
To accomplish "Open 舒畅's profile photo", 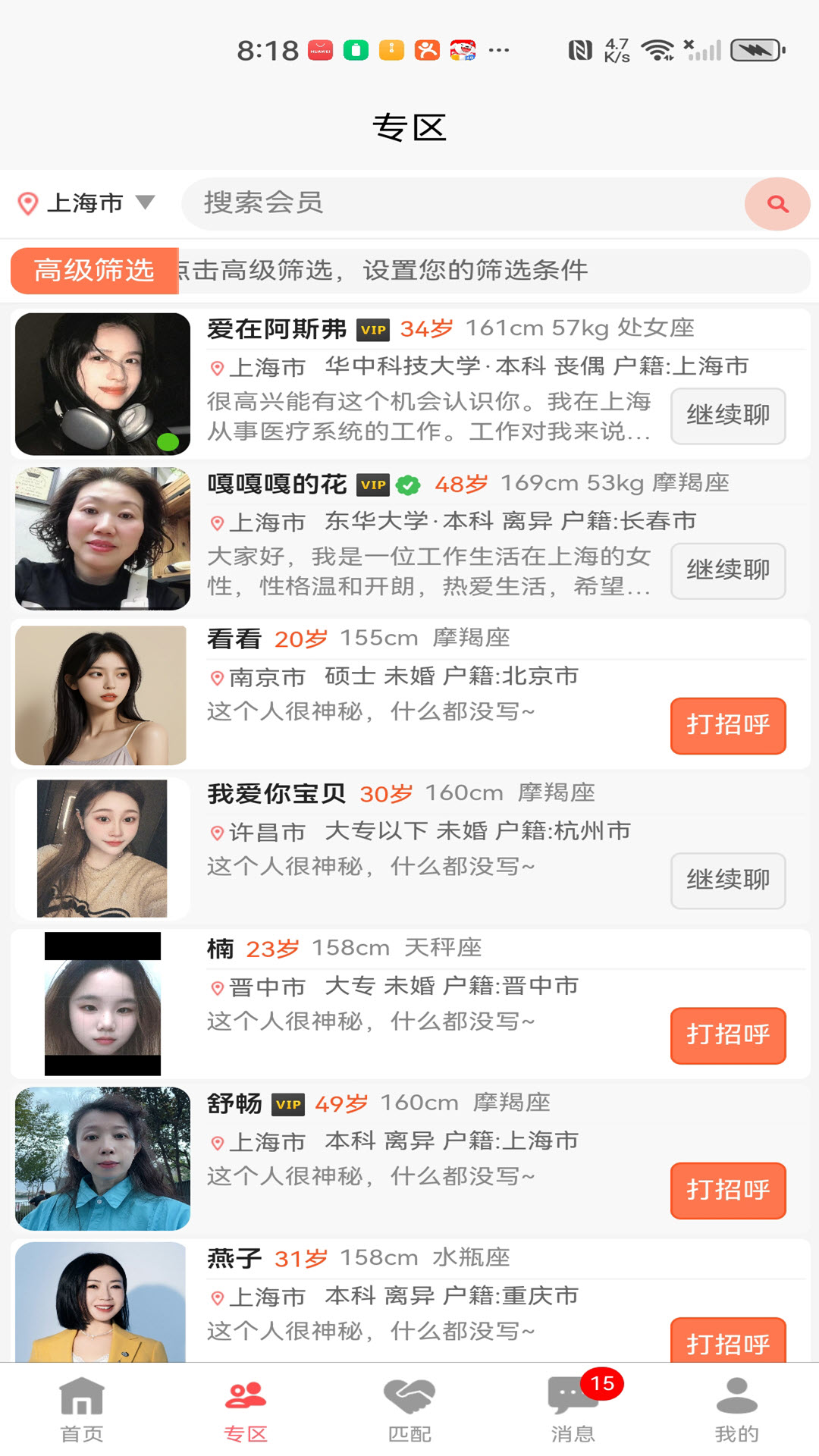I will point(102,1158).
